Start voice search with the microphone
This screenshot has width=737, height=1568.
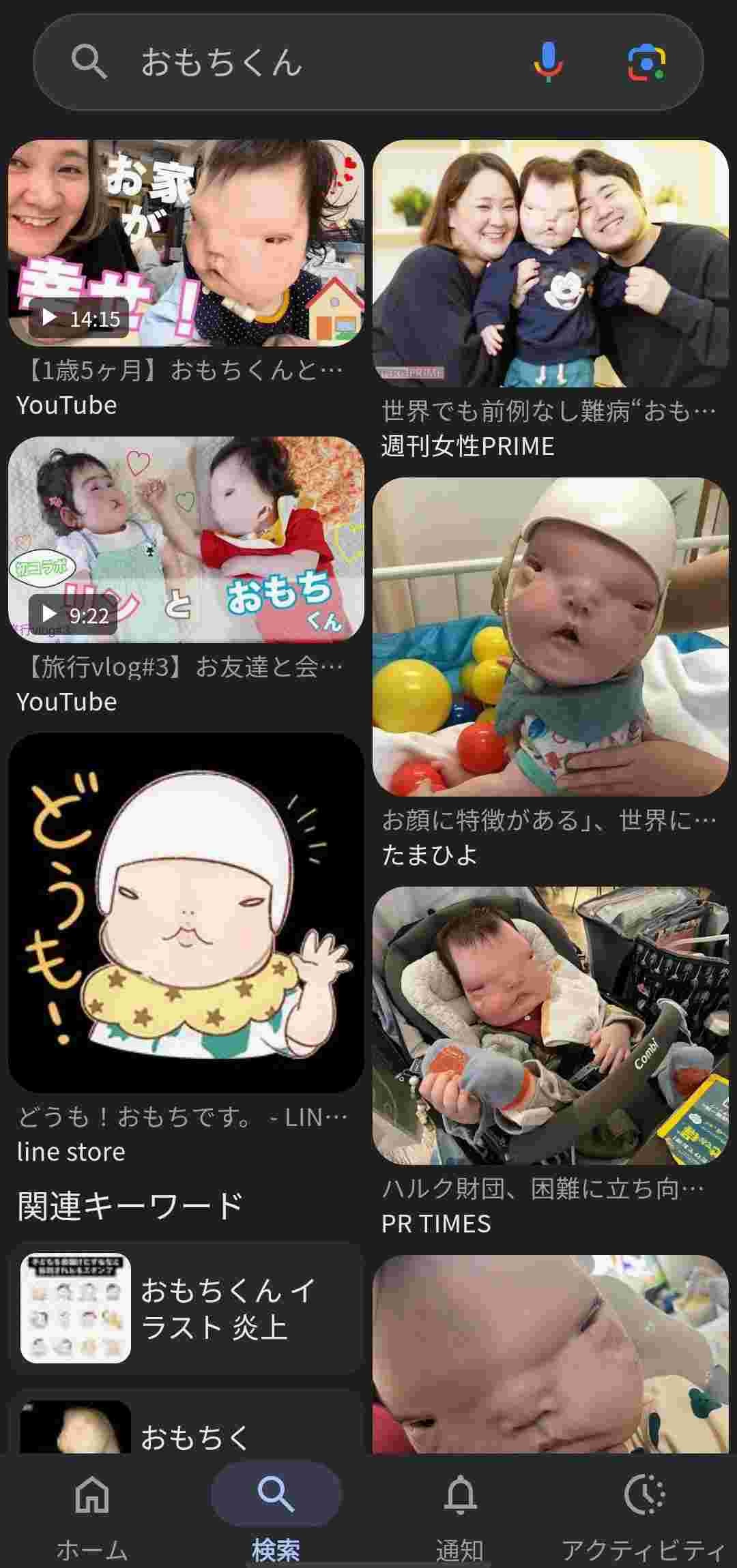point(548,62)
